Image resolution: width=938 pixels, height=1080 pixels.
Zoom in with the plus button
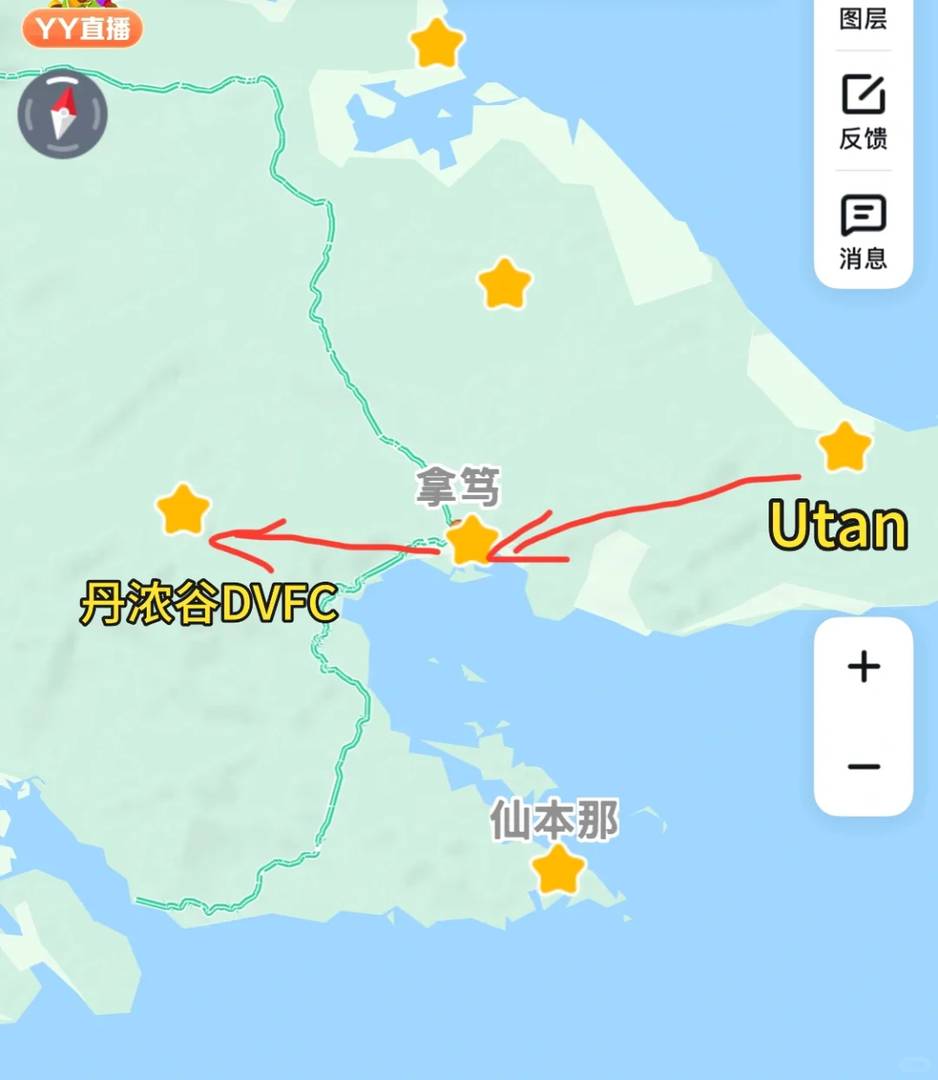point(863,667)
